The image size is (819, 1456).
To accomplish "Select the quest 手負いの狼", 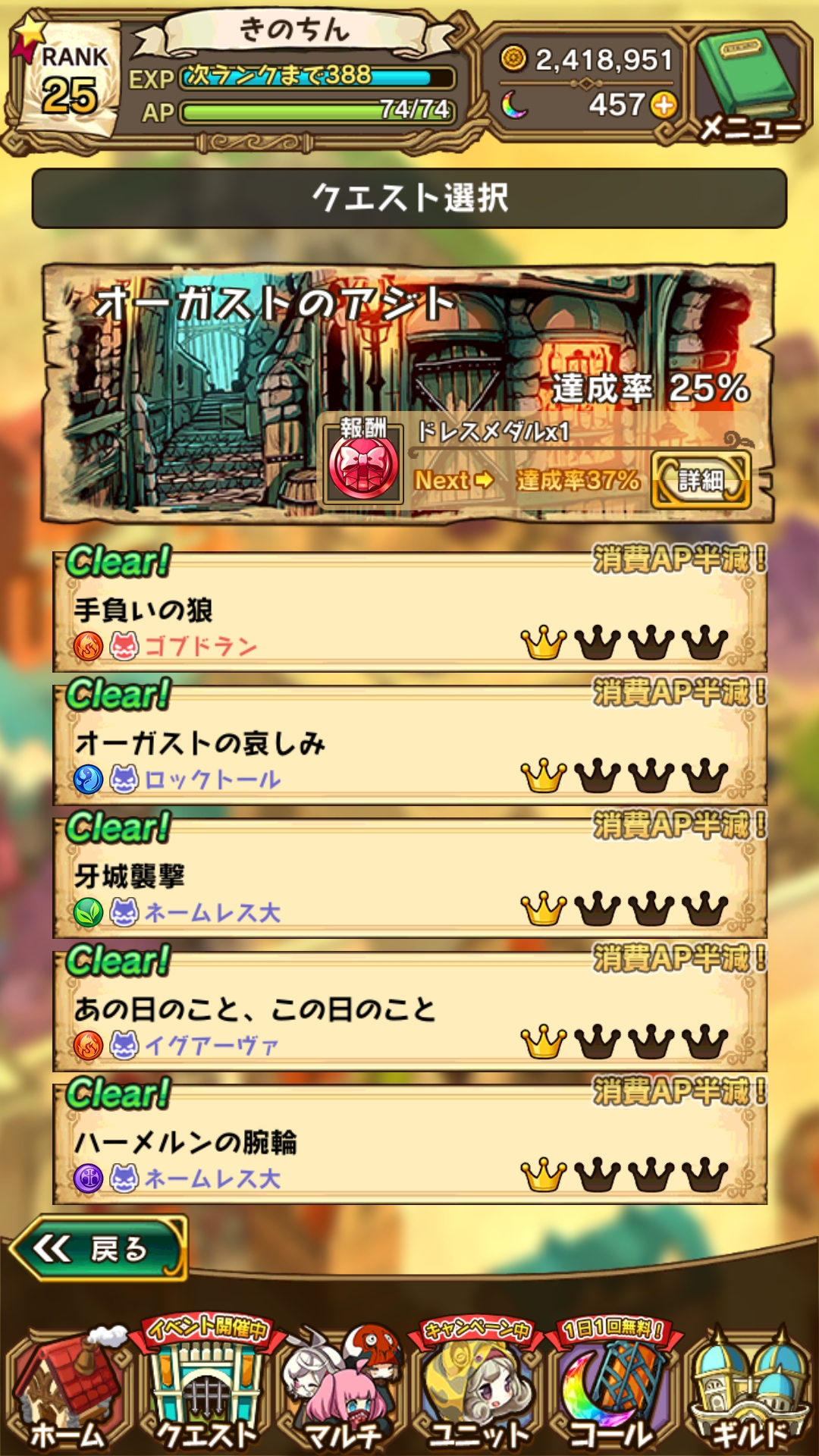I will (x=409, y=614).
